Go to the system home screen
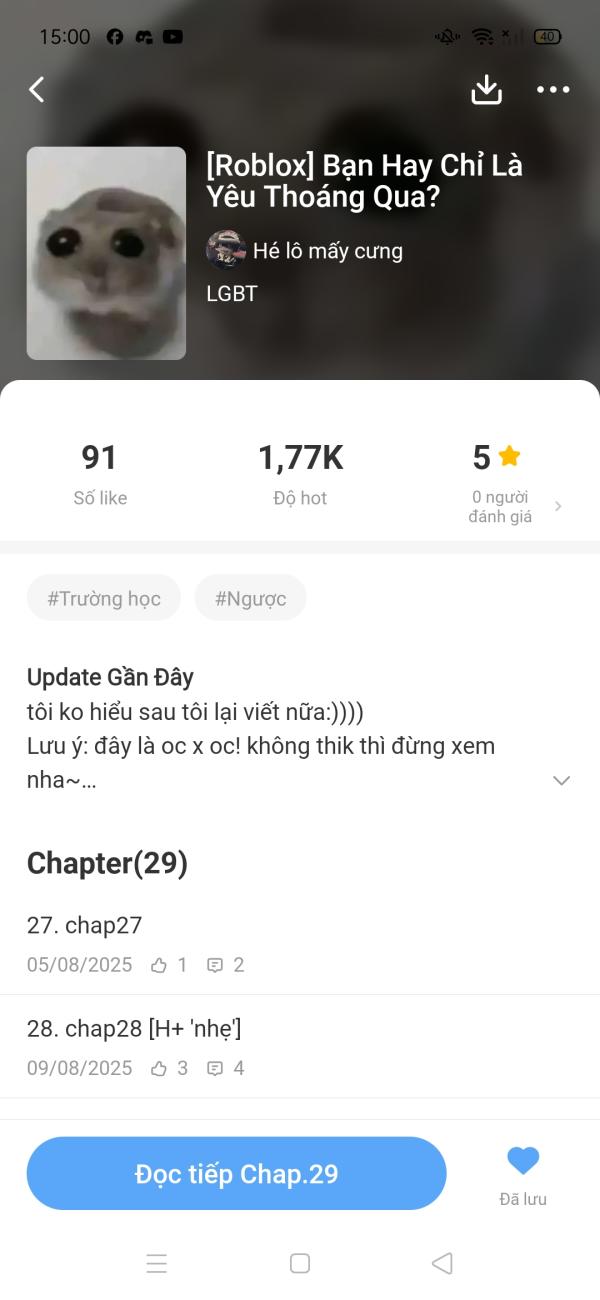 (300, 1263)
